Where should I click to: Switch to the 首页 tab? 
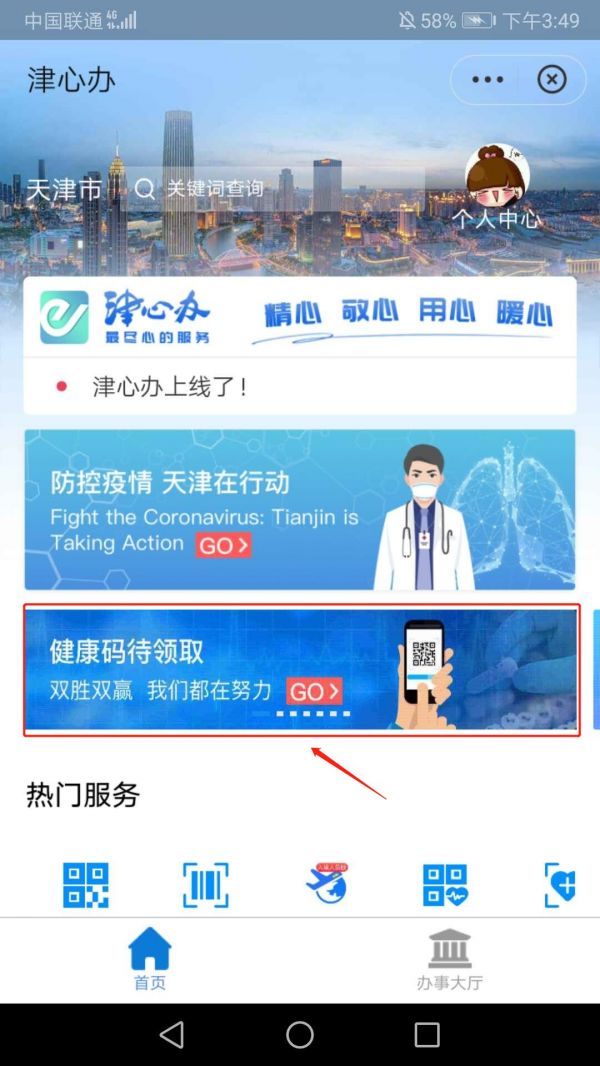pyautogui.click(x=149, y=958)
